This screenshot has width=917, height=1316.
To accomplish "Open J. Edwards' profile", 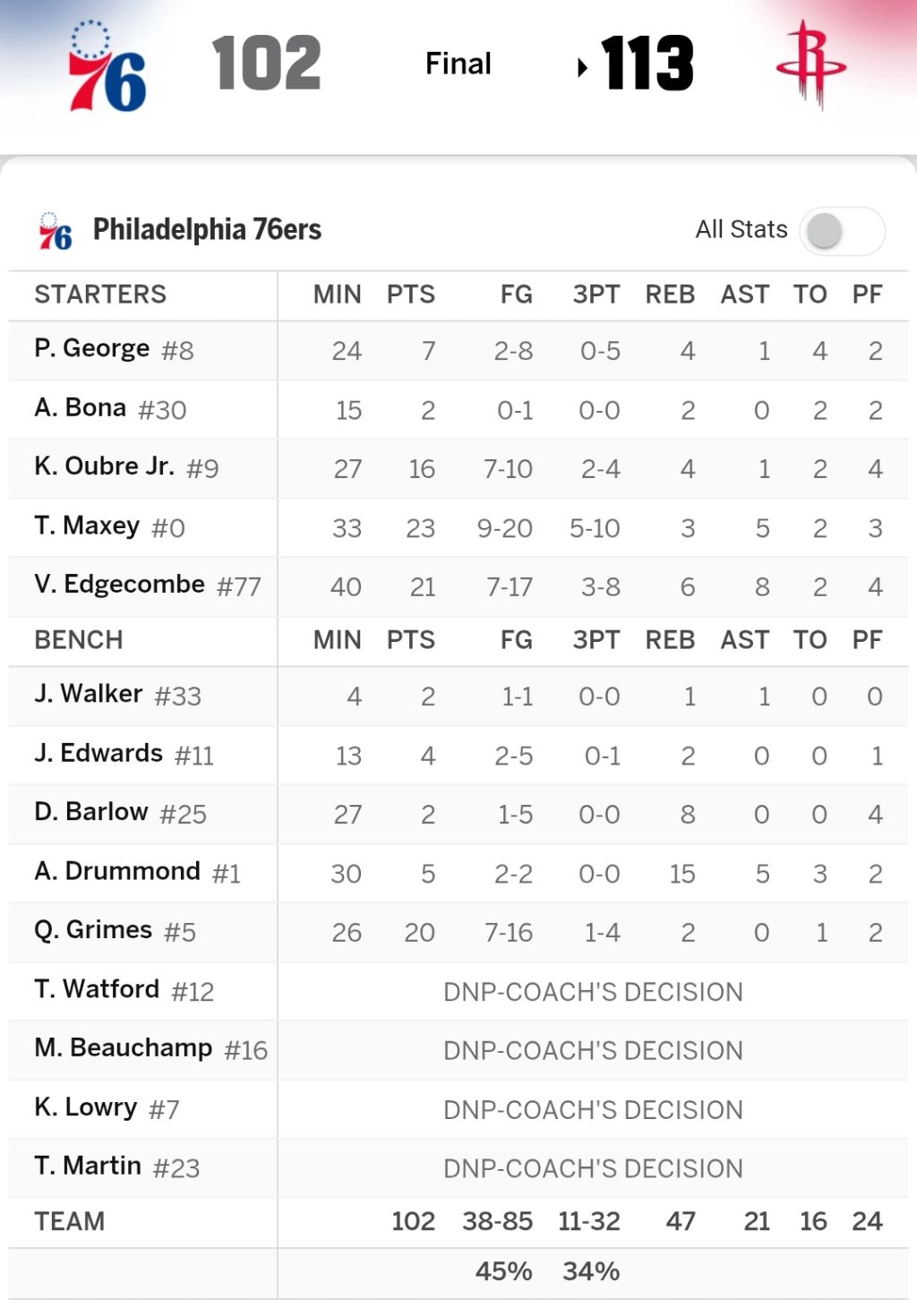I will pyautogui.click(x=99, y=753).
